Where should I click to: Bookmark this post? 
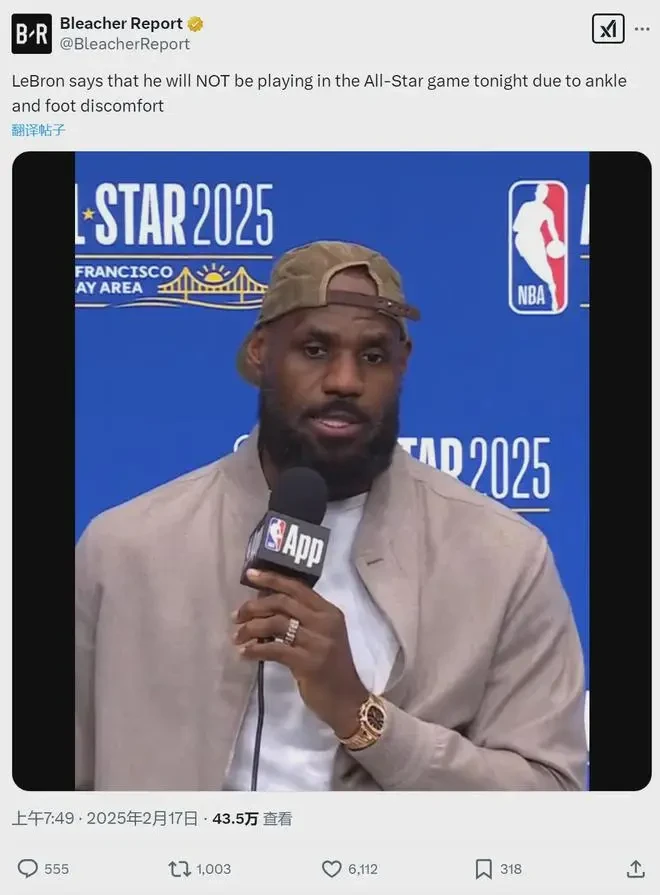[x=483, y=868]
